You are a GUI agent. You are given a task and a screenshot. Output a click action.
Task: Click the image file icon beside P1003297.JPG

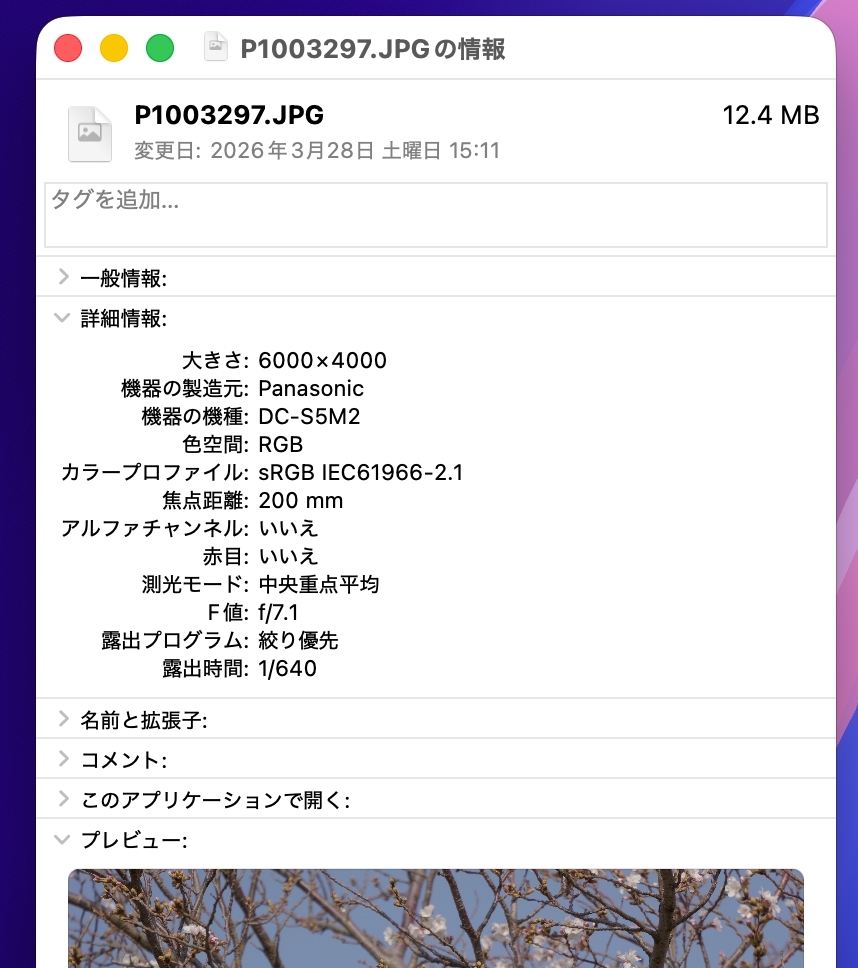pyautogui.click(x=89, y=133)
